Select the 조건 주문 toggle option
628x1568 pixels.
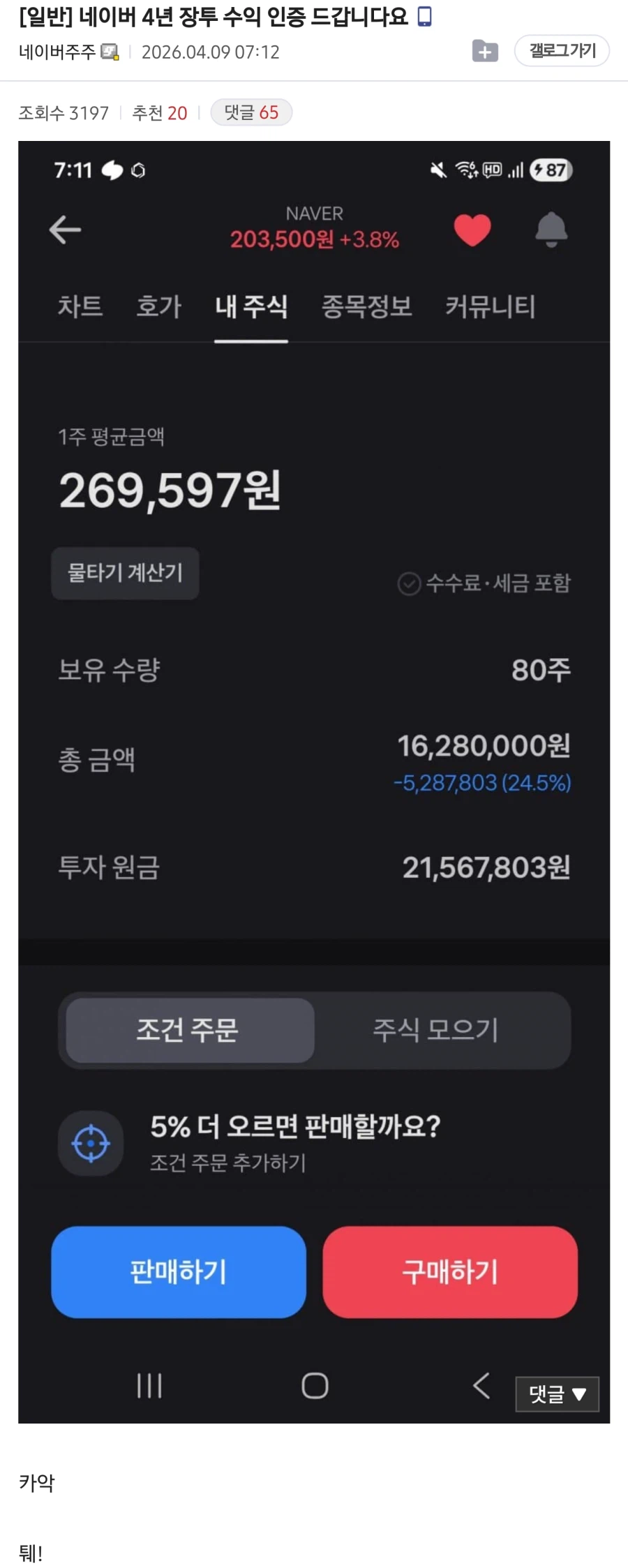[187, 1031]
